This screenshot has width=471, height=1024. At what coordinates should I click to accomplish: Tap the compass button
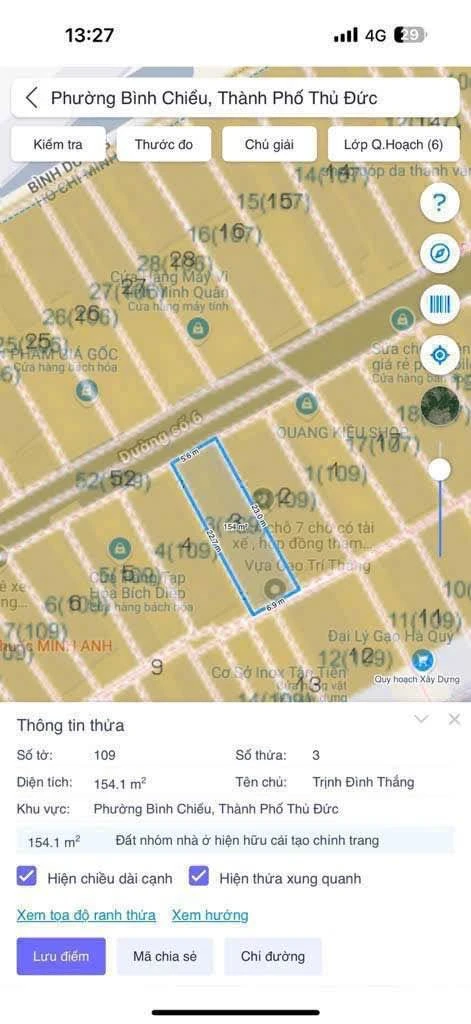click(x=440, y=253)
